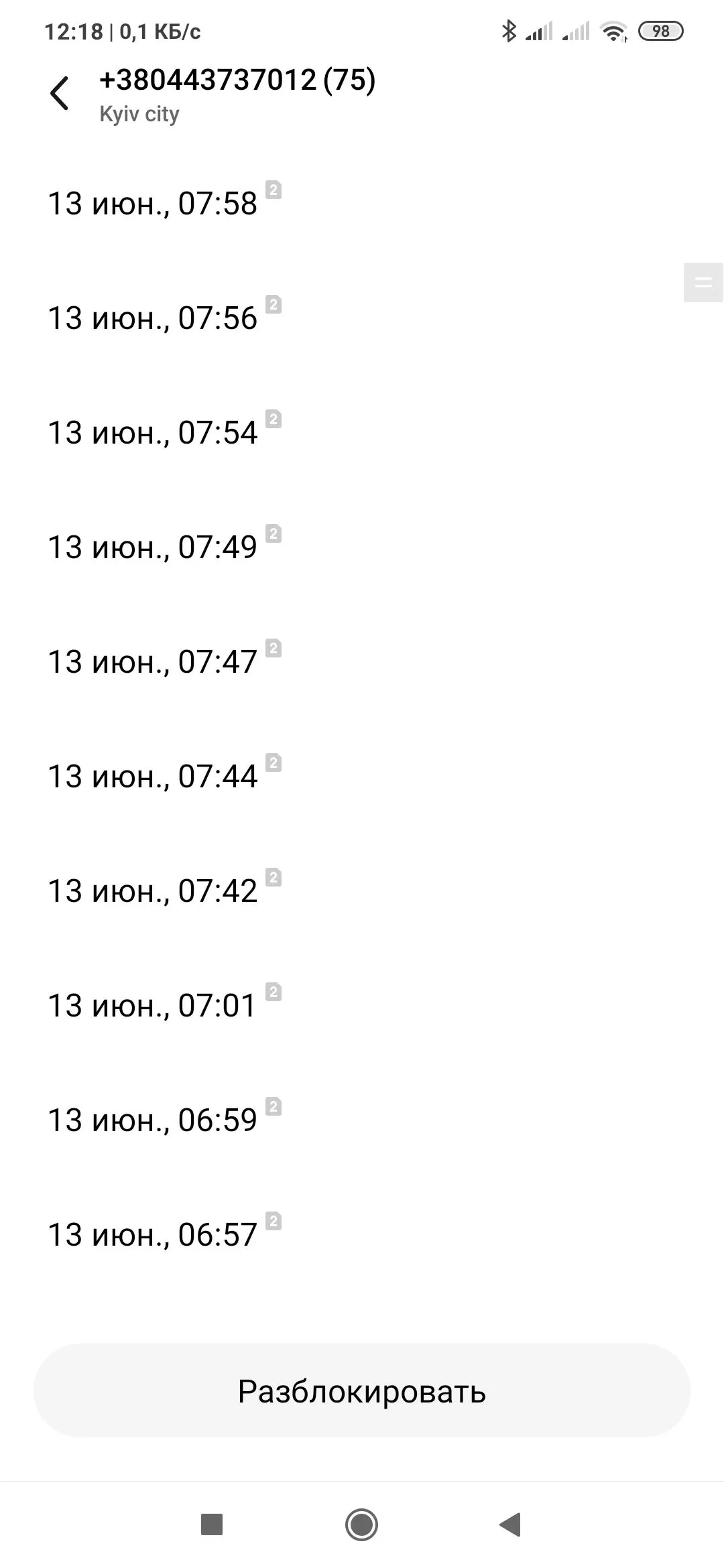Select the 13 июн., 07:49 call entry
724x1568 pixels.
pos(153,547)
